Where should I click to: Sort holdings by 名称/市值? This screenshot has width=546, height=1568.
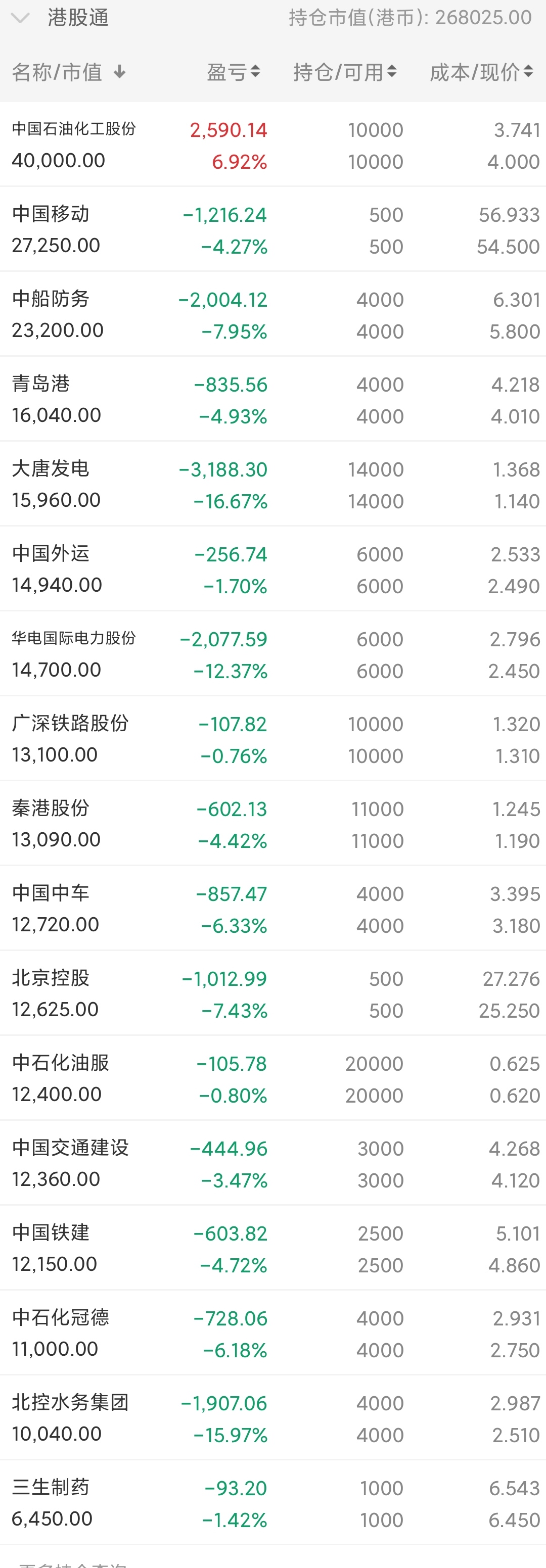[68, 72]
